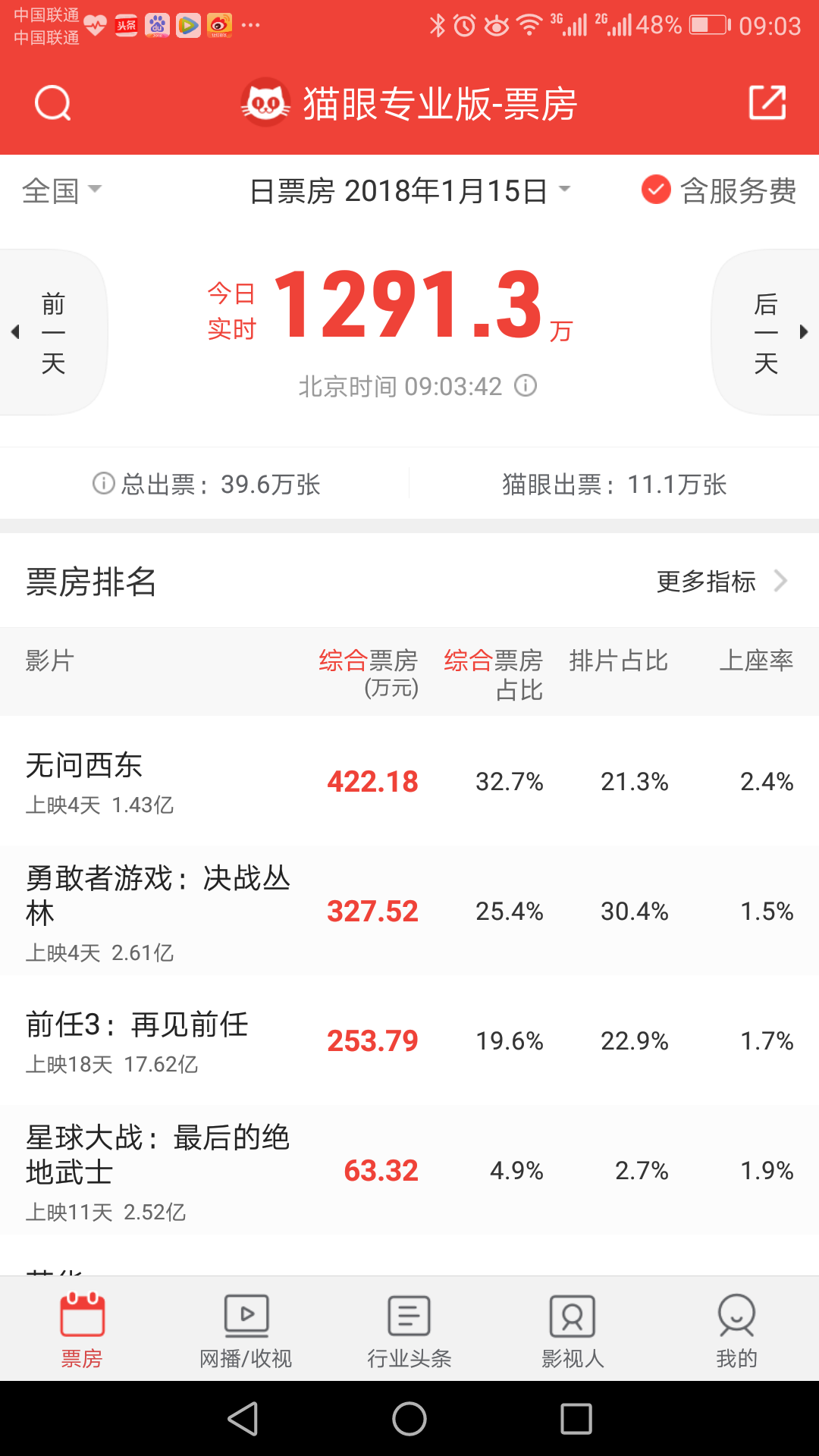The height and width of the screenshot is (1456, 819).
Task: Open the search icon
Action: 52,103
